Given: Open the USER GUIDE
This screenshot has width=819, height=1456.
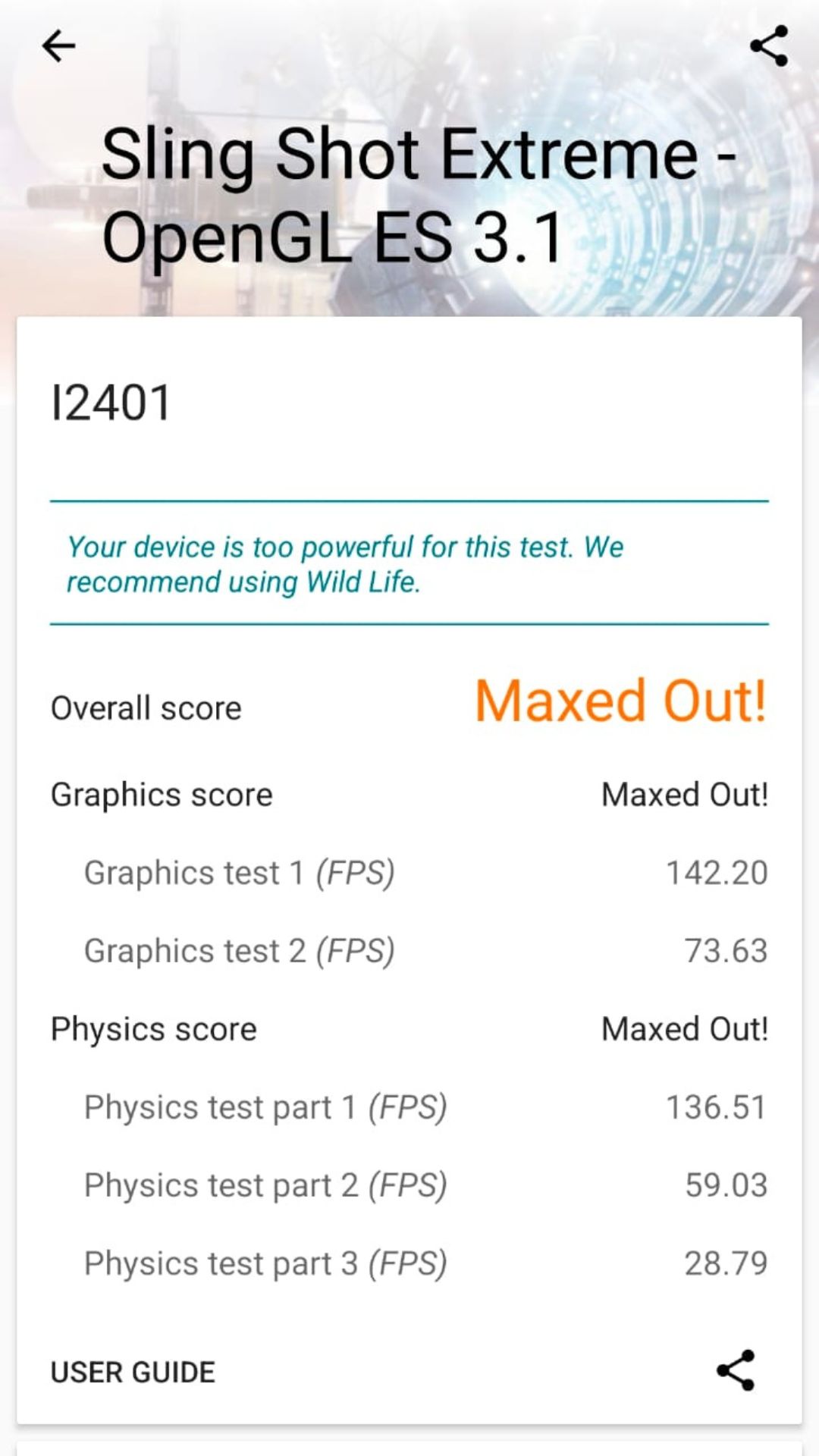Looking at the screenshot, I should pos(133,1372).
